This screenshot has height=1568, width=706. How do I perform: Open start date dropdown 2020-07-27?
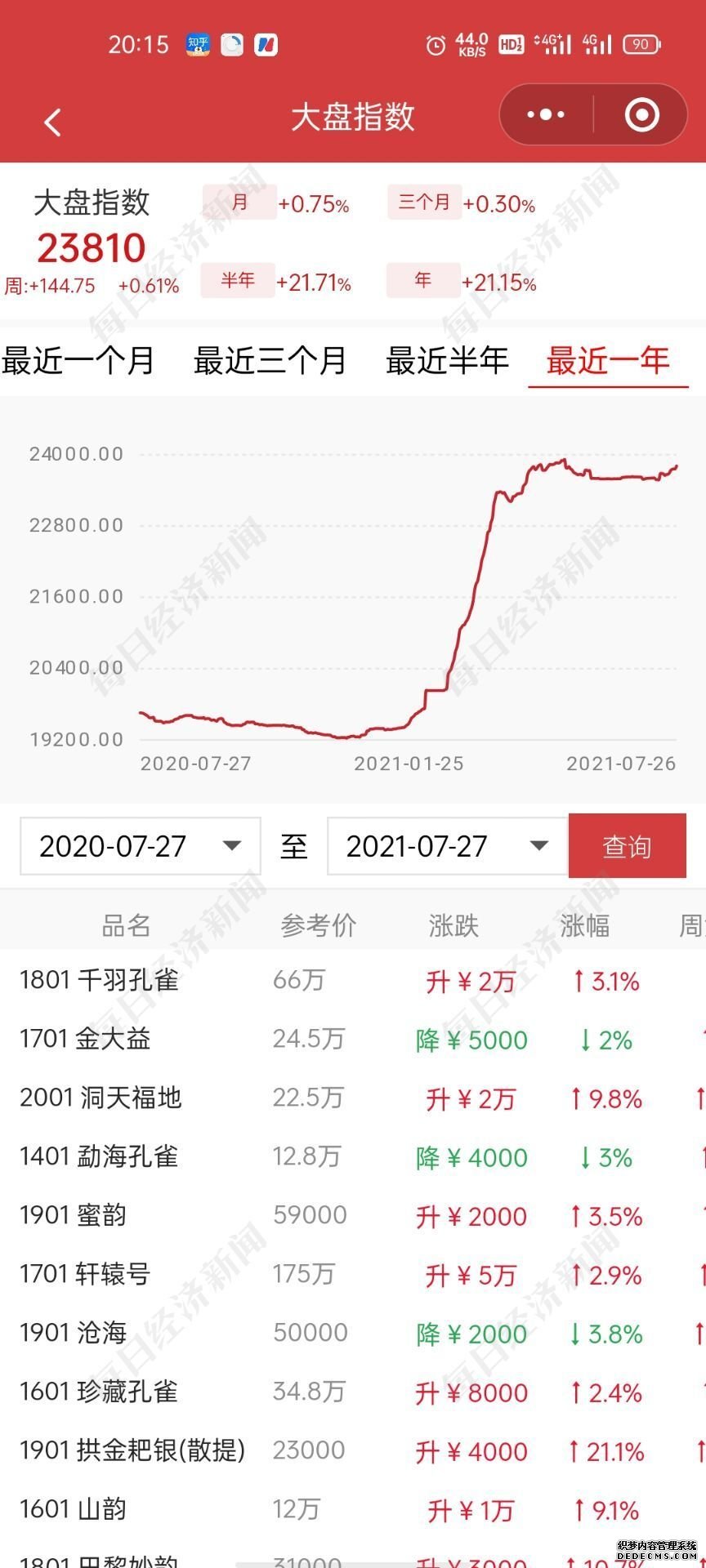point(141,846)
